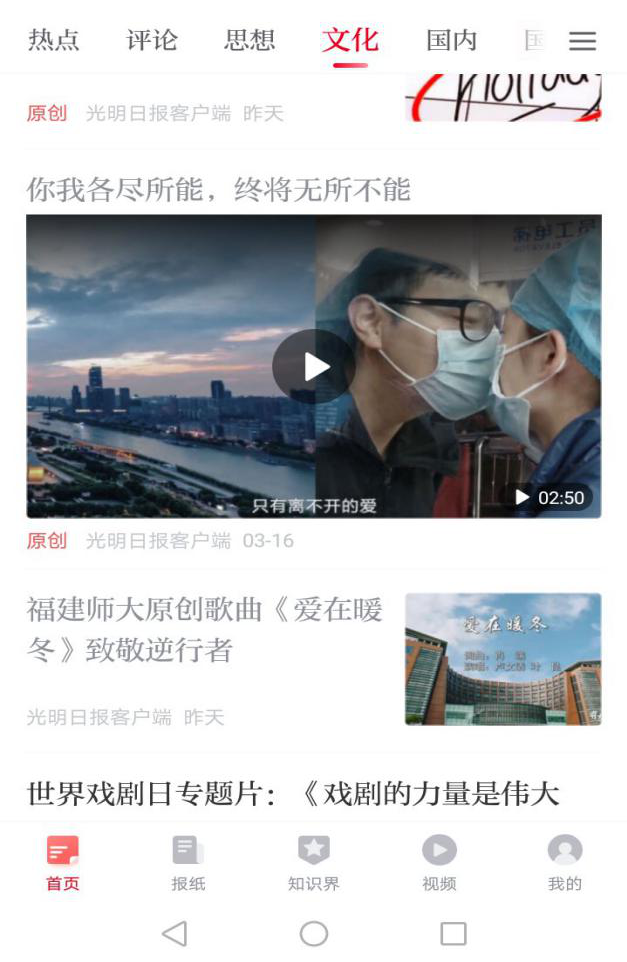Viewport: 627px width, 962px height.
Task: Tap the system home button
Action: 314,933
